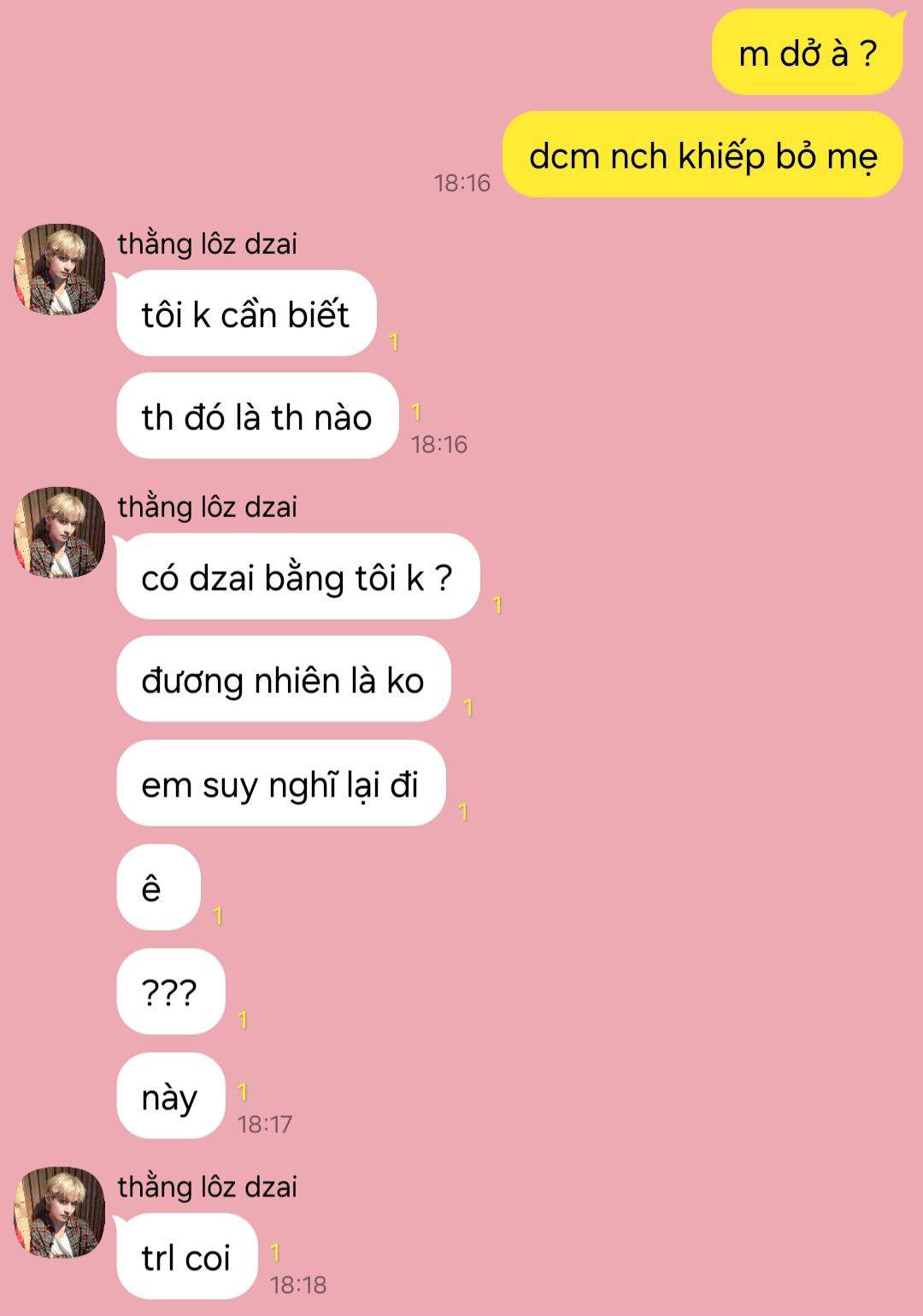
Task: View profile from avatar beside "trl coi"
Action: click(59, 1212)
